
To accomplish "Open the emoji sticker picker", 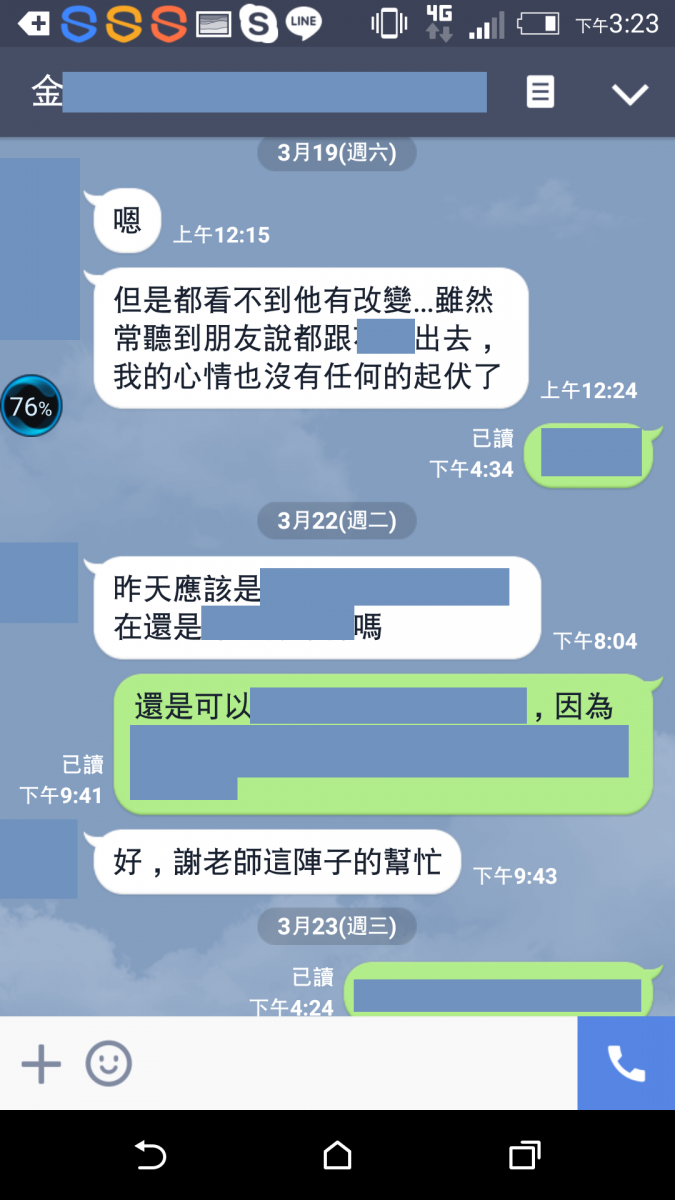I will [x=108, y=1064].
